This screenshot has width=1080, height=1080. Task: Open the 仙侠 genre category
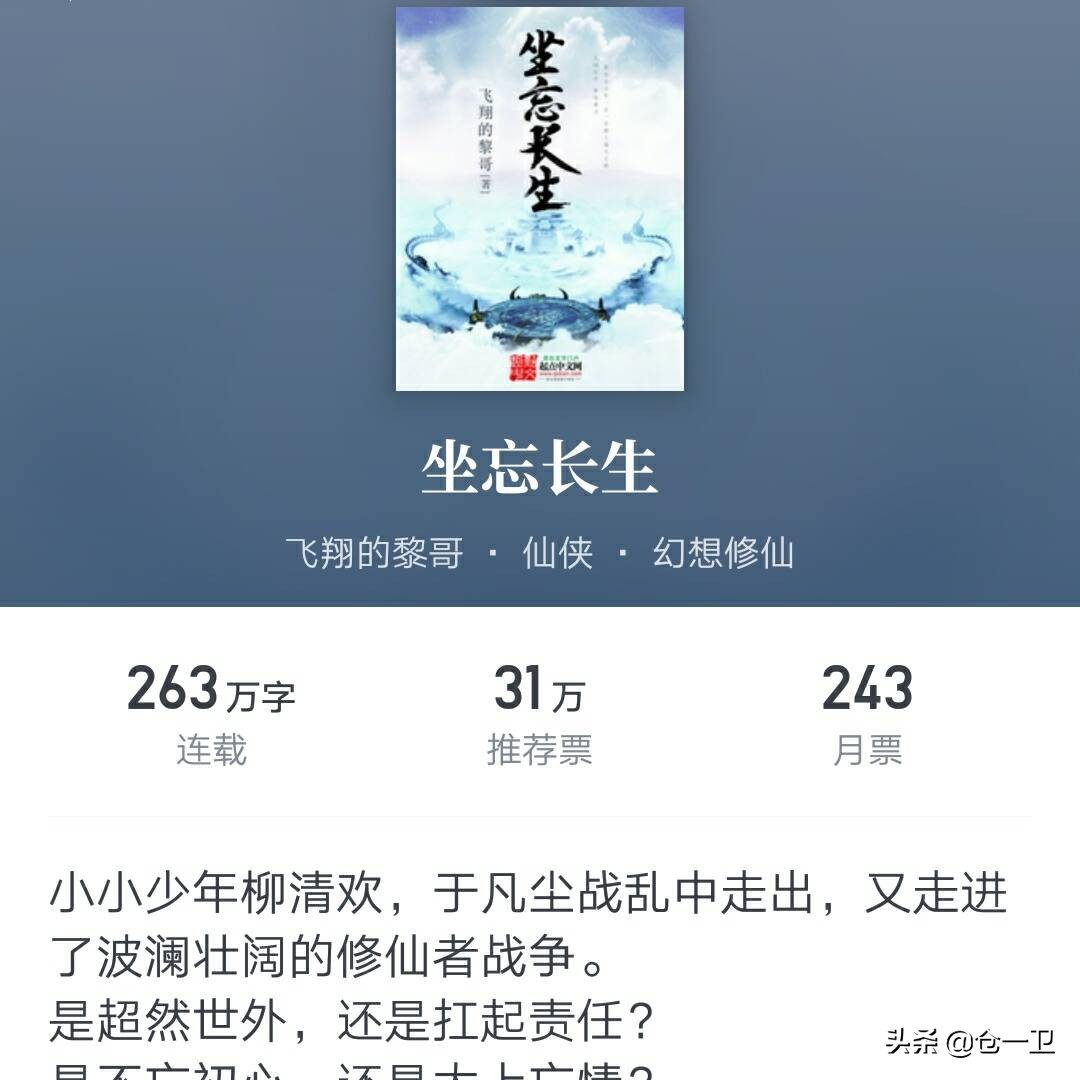pyautogui.click(x=557, y=553)
